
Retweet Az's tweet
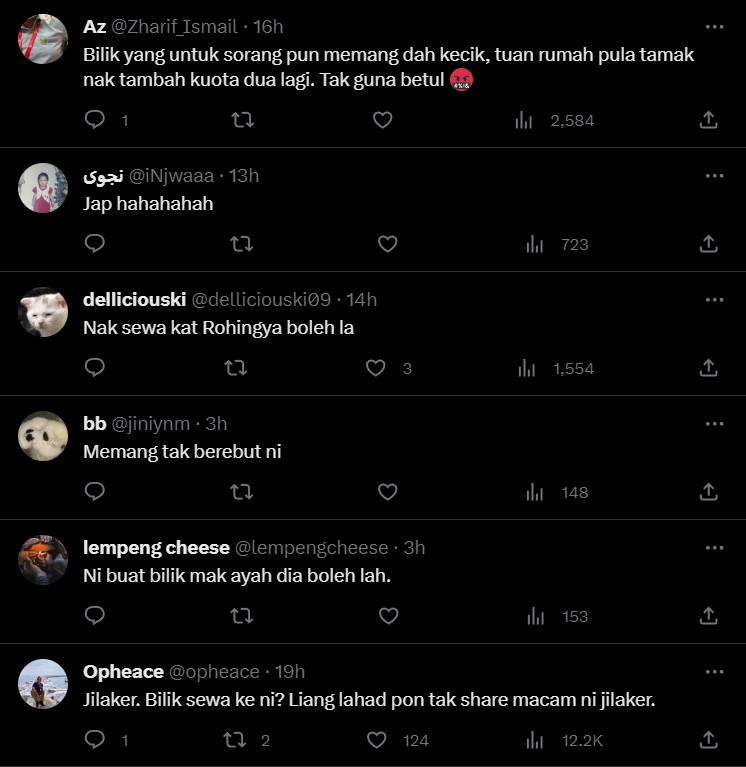242,120
